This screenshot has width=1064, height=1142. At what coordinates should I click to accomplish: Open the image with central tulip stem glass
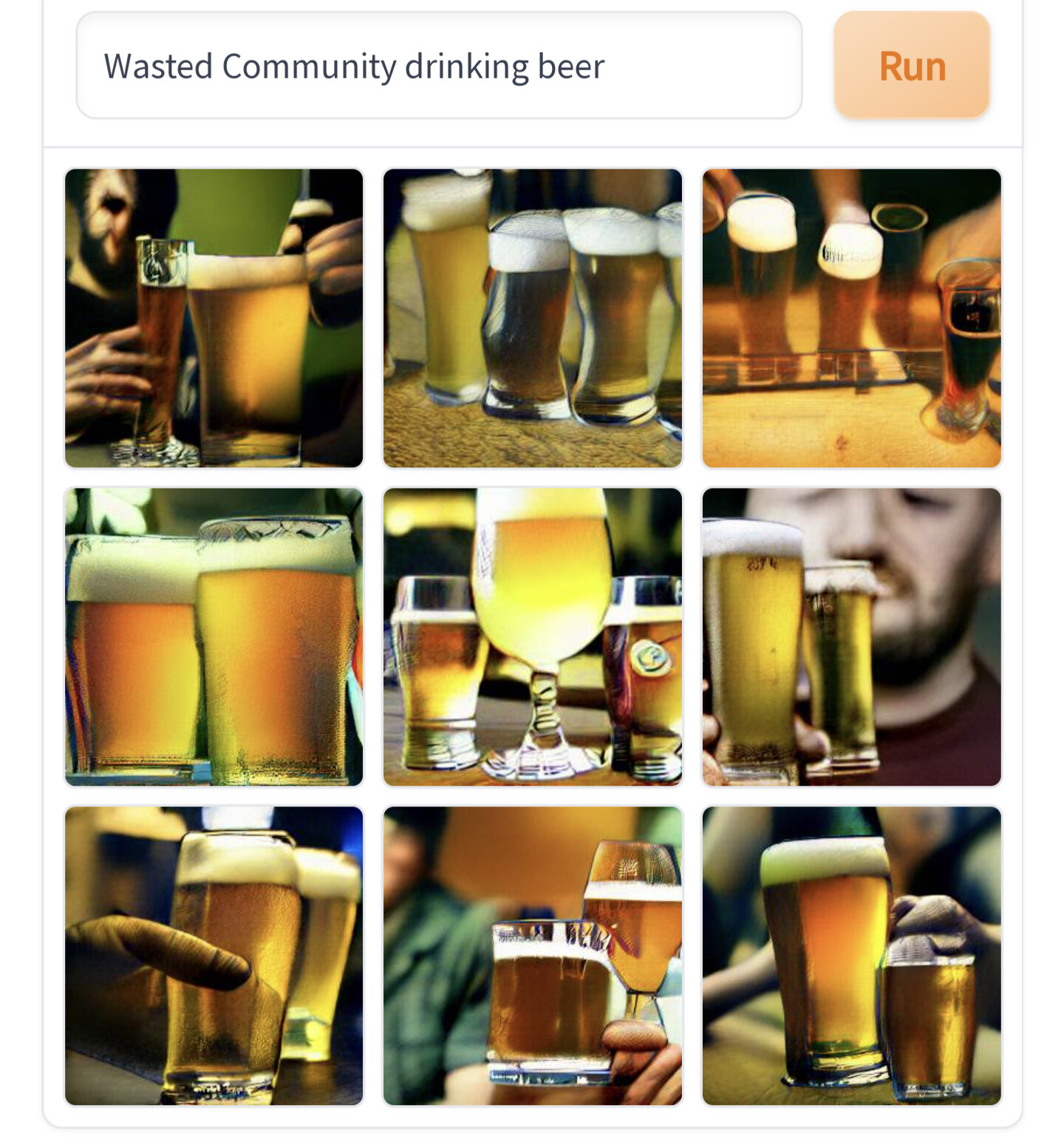pyautogui.click(x=532, y=637)
